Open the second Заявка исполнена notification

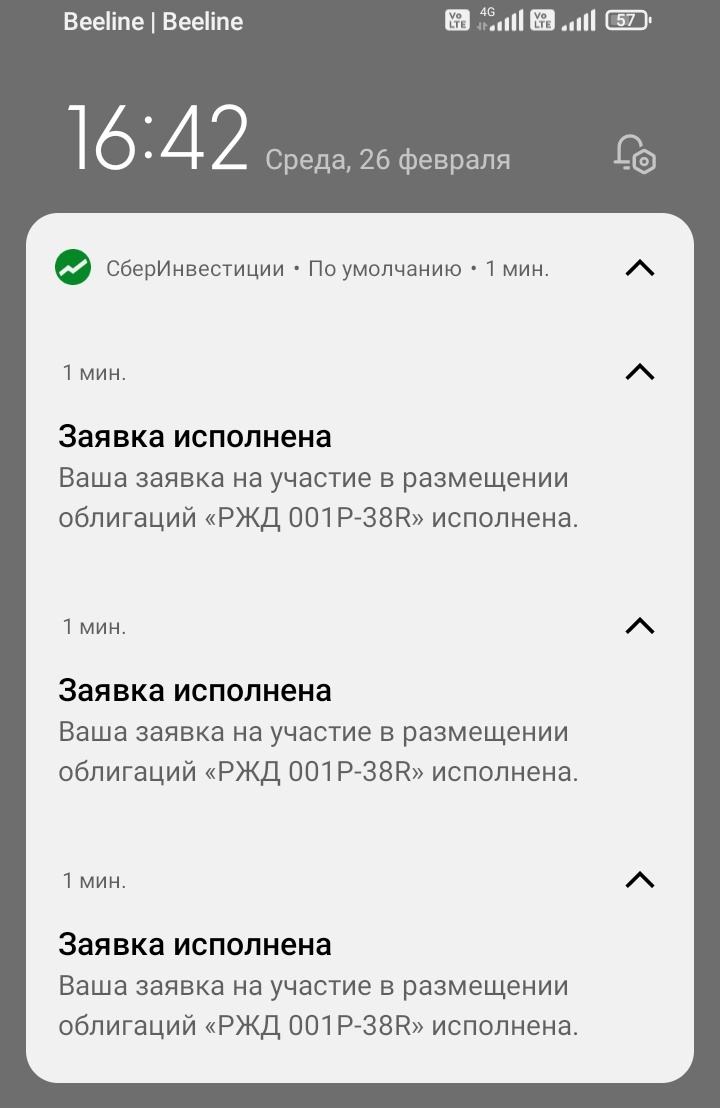click(x=320, y=731)
